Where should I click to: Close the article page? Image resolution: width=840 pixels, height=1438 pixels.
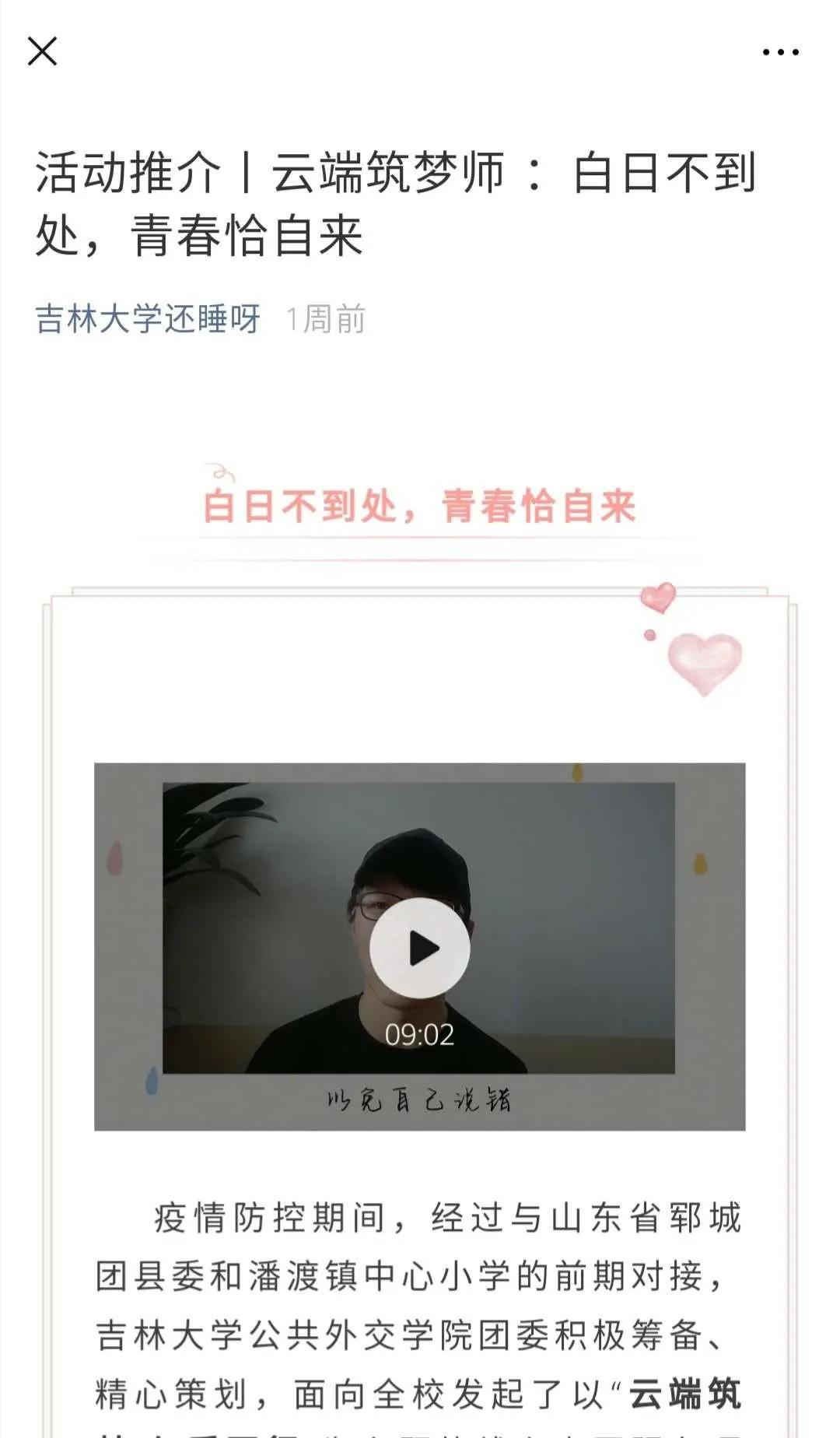pos(42,52)
